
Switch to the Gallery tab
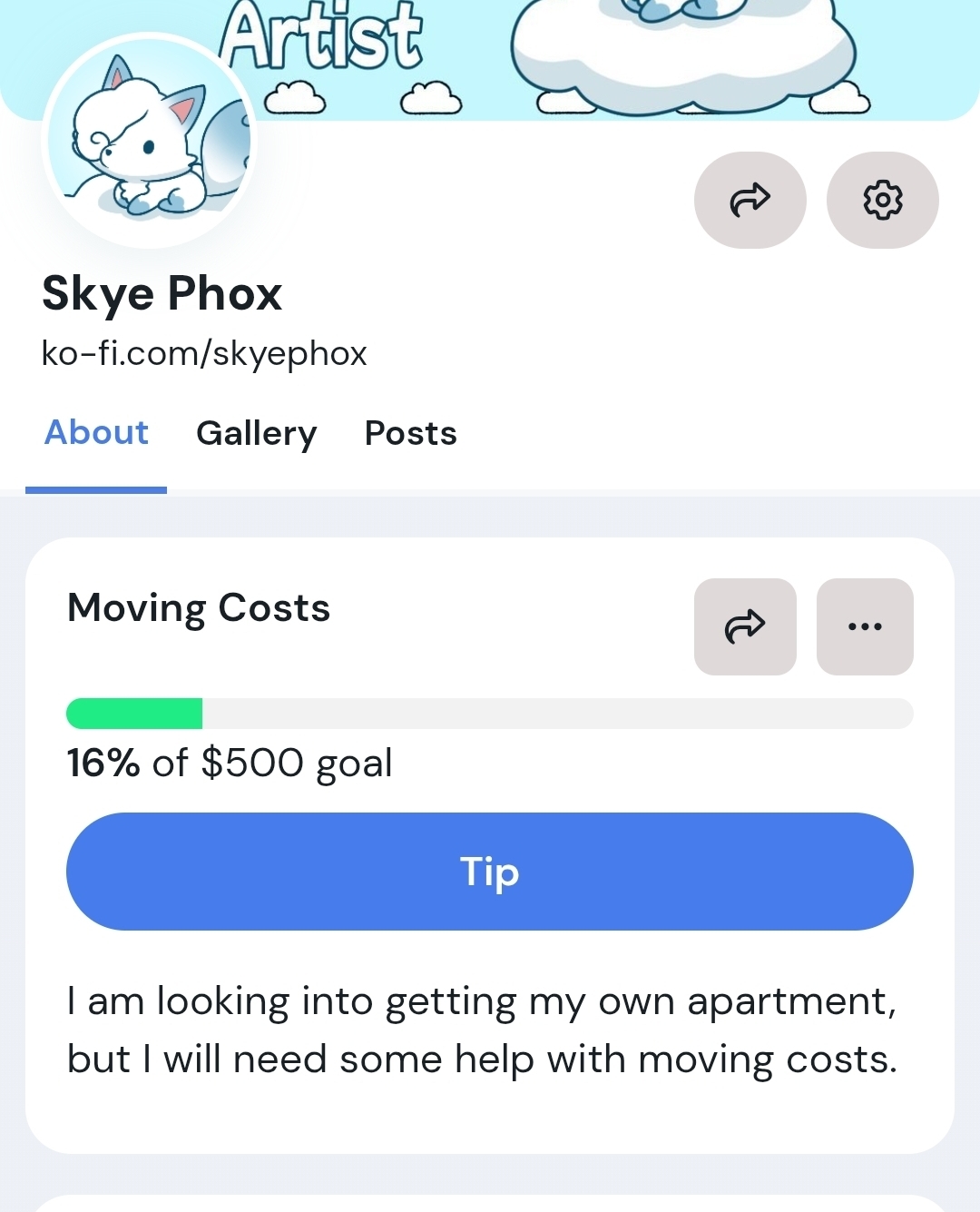(256, 433)
